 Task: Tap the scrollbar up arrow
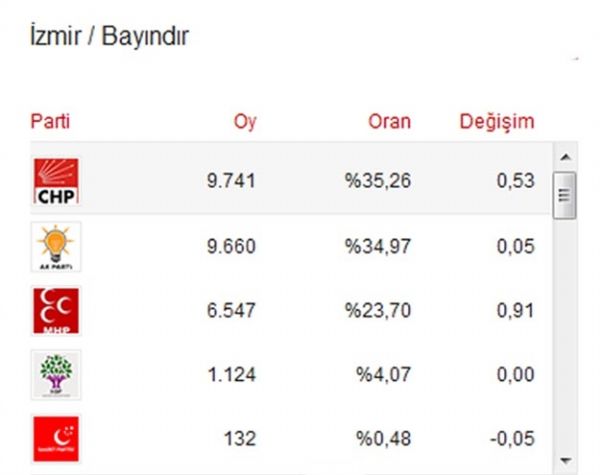tap(565, 156)
